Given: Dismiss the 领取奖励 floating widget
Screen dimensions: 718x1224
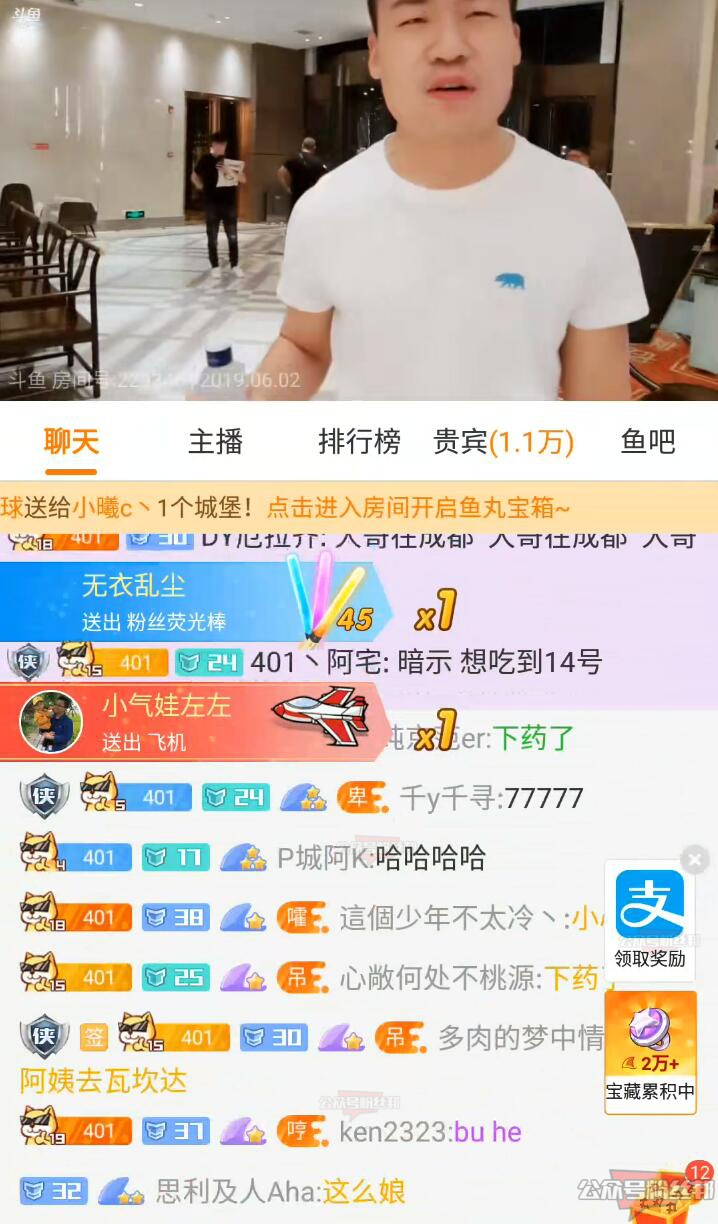Looking at the screenshot, I should [x=695, y=859].
